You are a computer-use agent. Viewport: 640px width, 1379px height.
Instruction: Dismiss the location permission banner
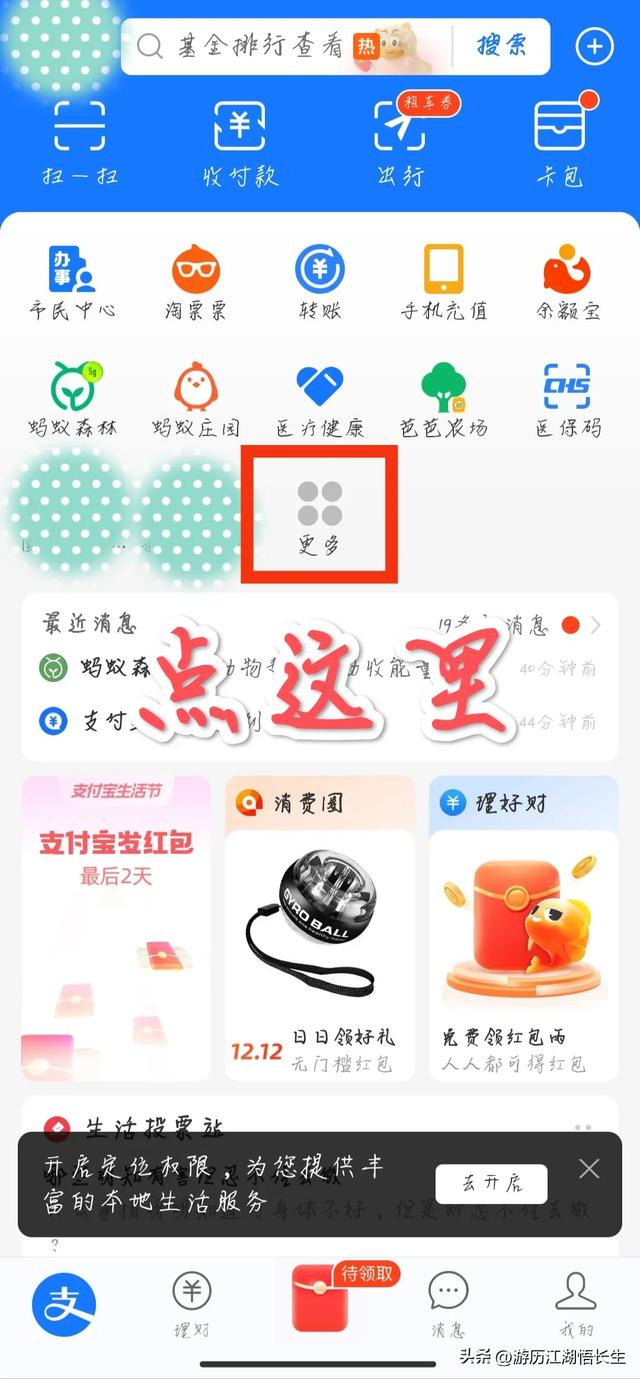coord(589,1169)
